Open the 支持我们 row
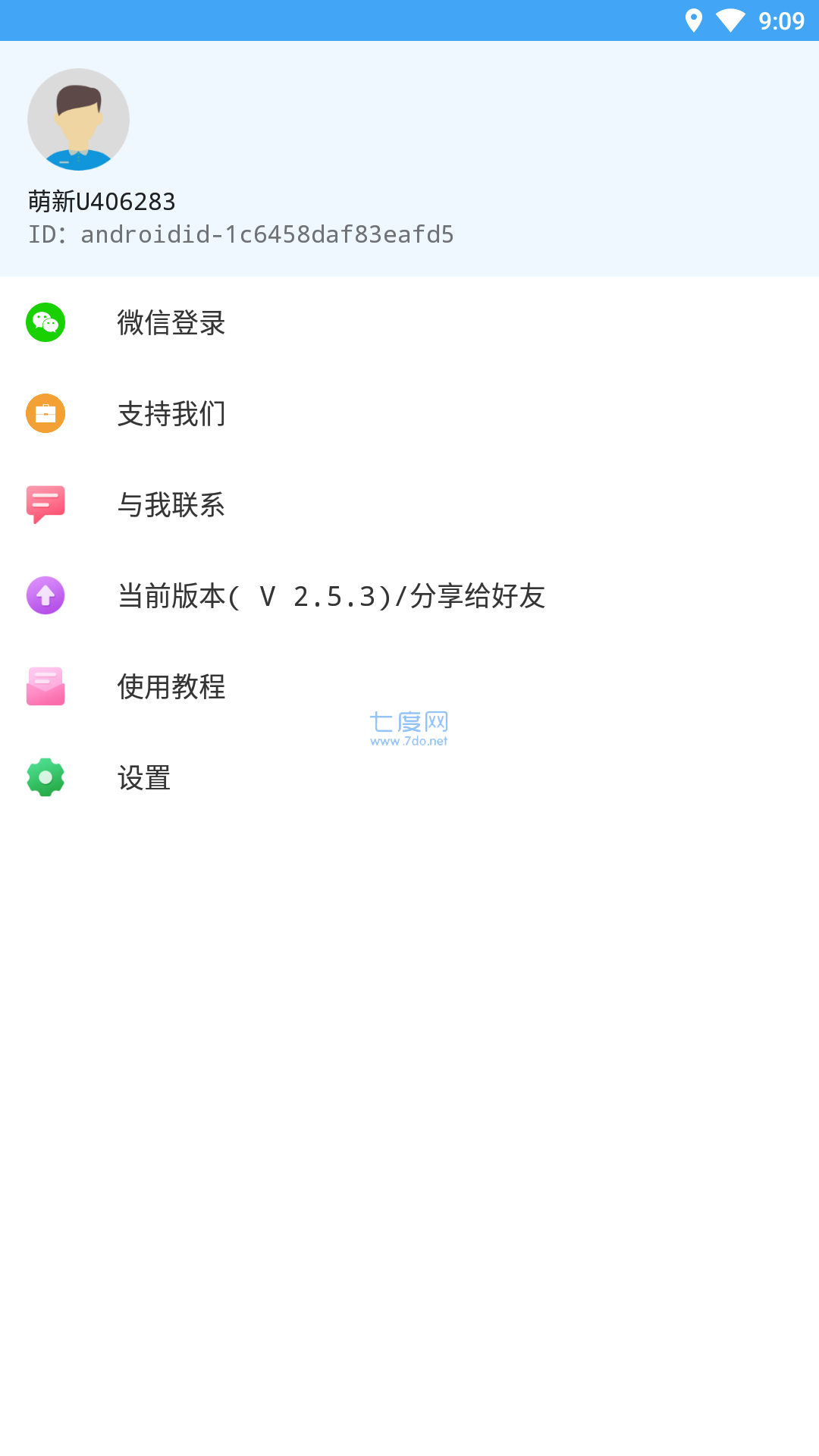This screenshot has height=1456, width=819. (171, 414)
